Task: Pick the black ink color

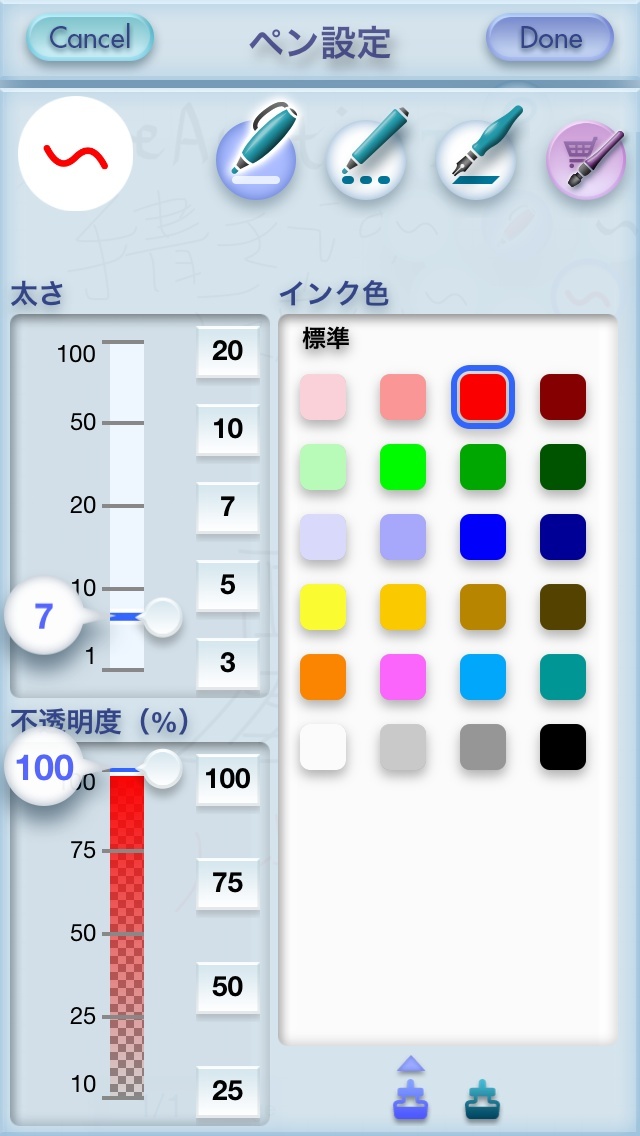Action: tap(563, 747)
